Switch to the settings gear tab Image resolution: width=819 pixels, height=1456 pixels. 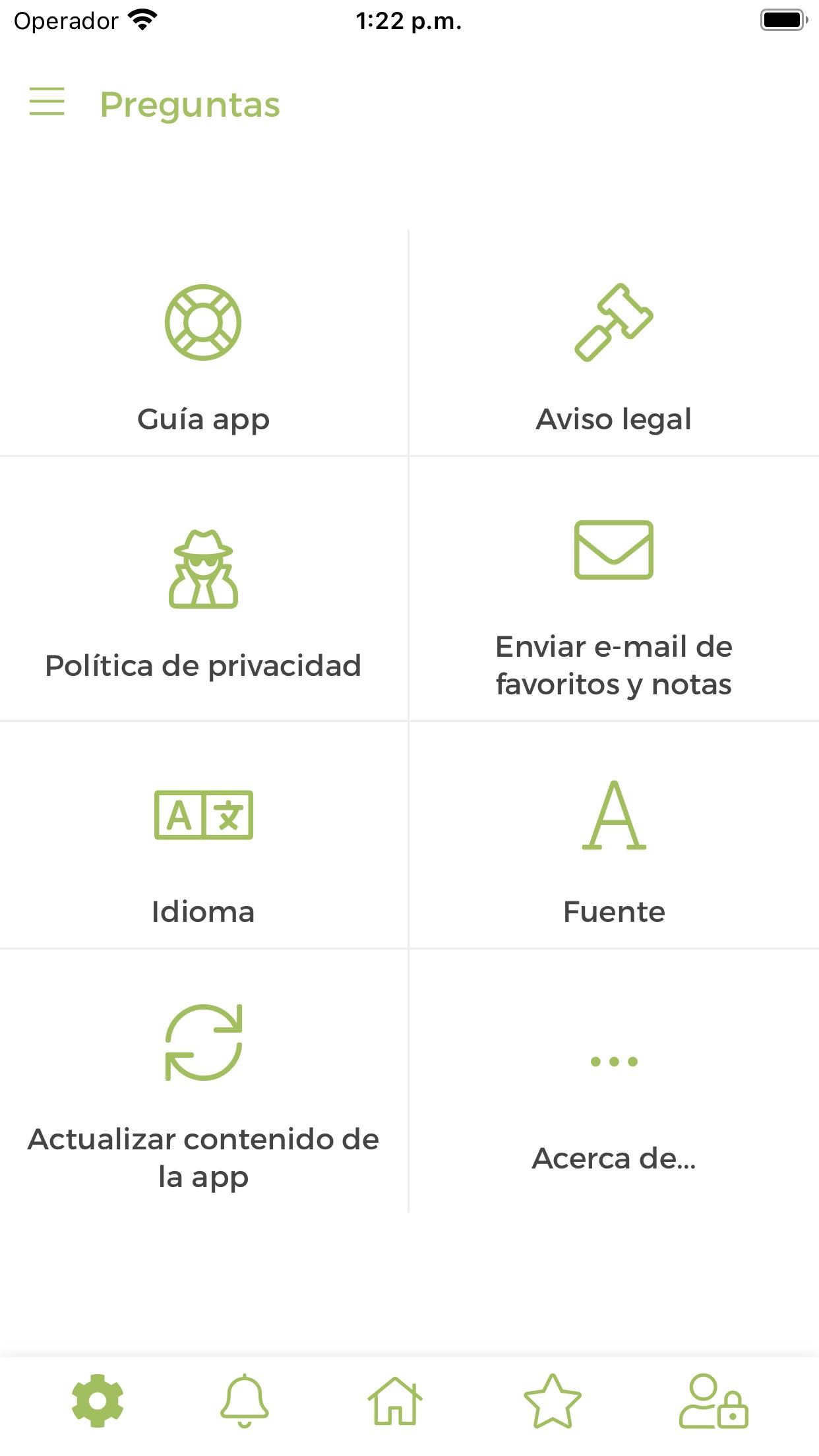[98, 1401]
